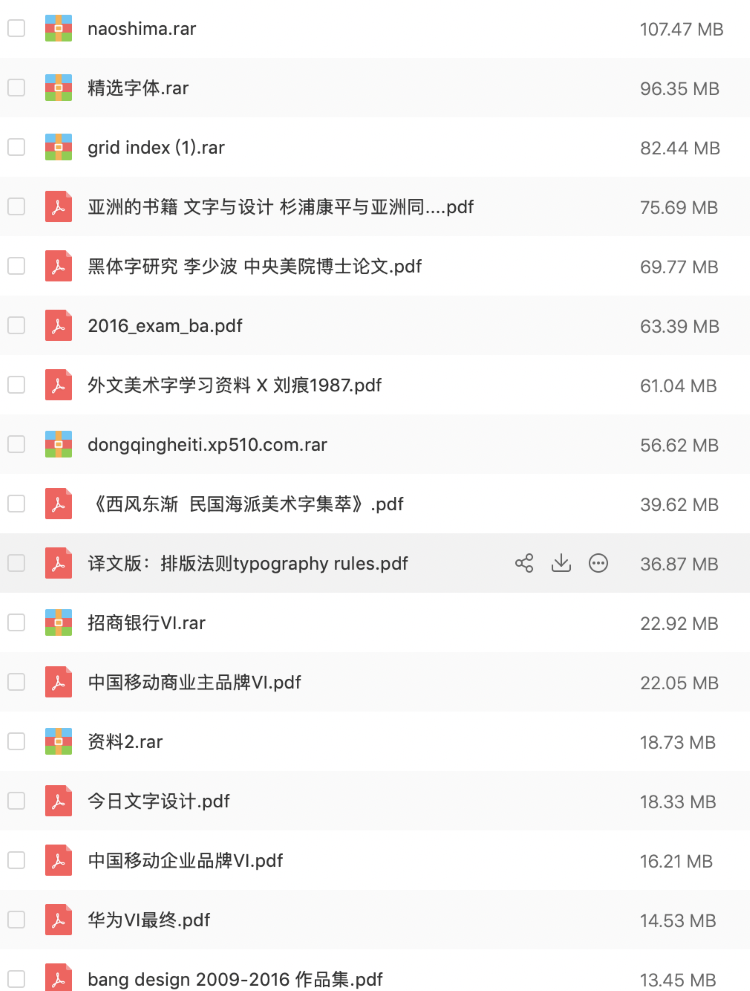Download 译文版：排版法则typography rules.pdf
Viewport: 750px width, 991px height.
(x=561, y=564)
